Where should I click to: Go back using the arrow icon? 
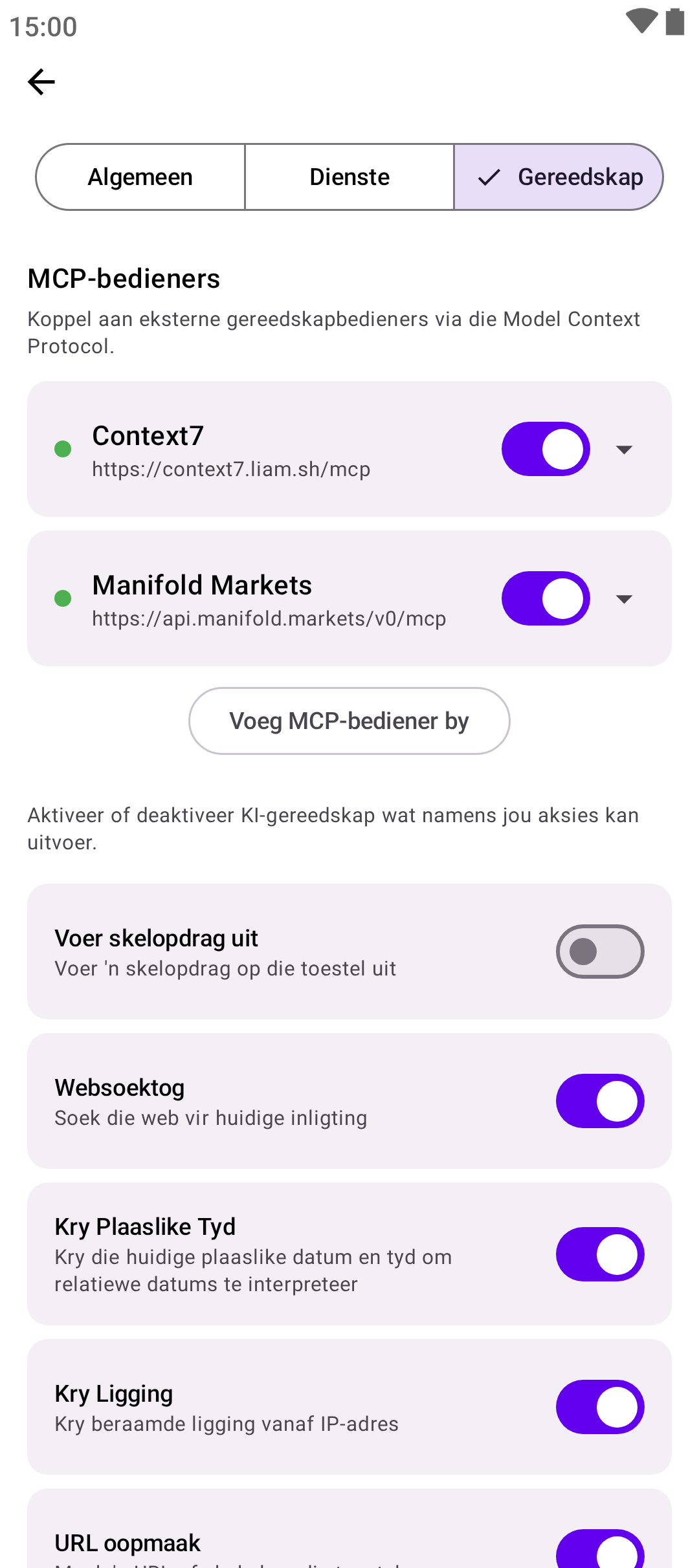[x=41, y=82]
